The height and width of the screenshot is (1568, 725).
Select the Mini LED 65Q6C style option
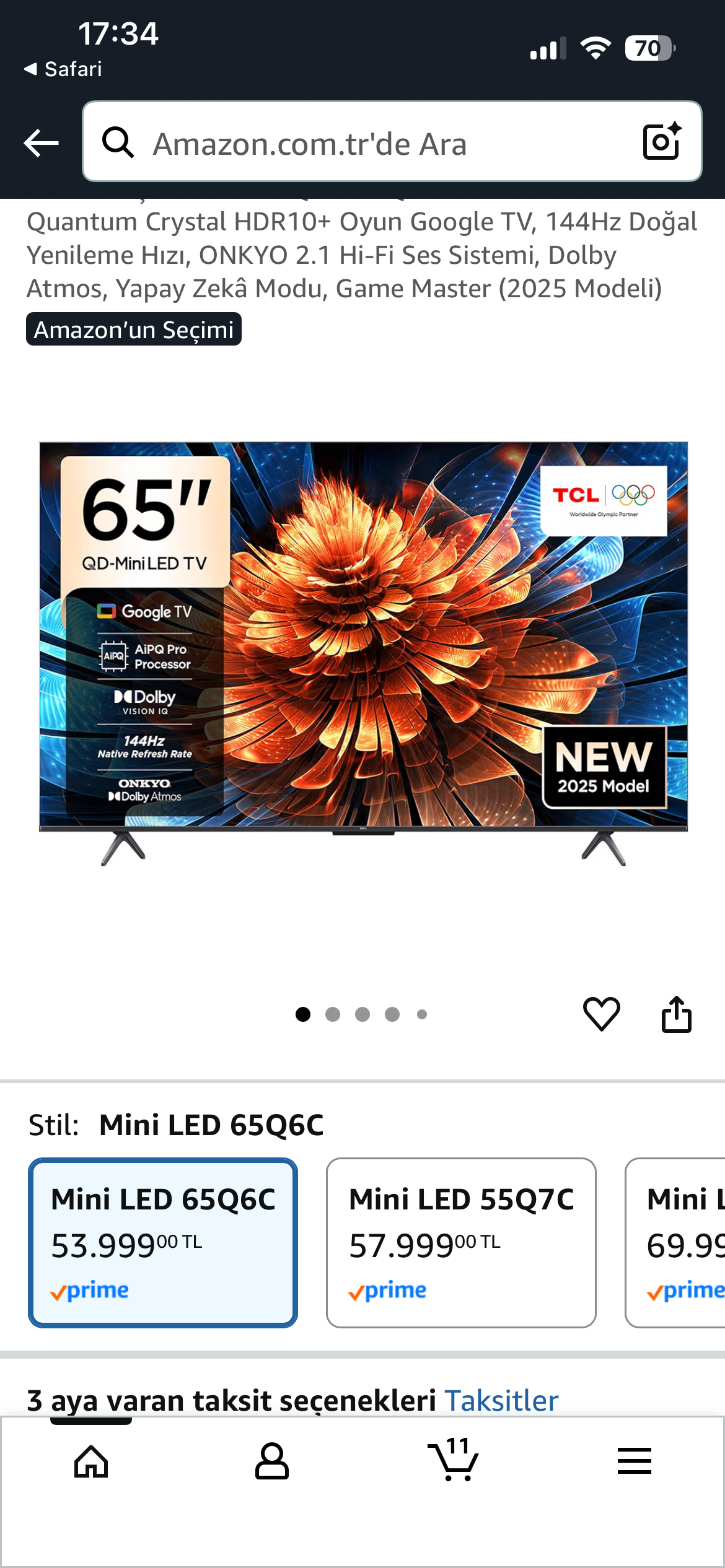pyautogui.click(x=163, y=1242)
